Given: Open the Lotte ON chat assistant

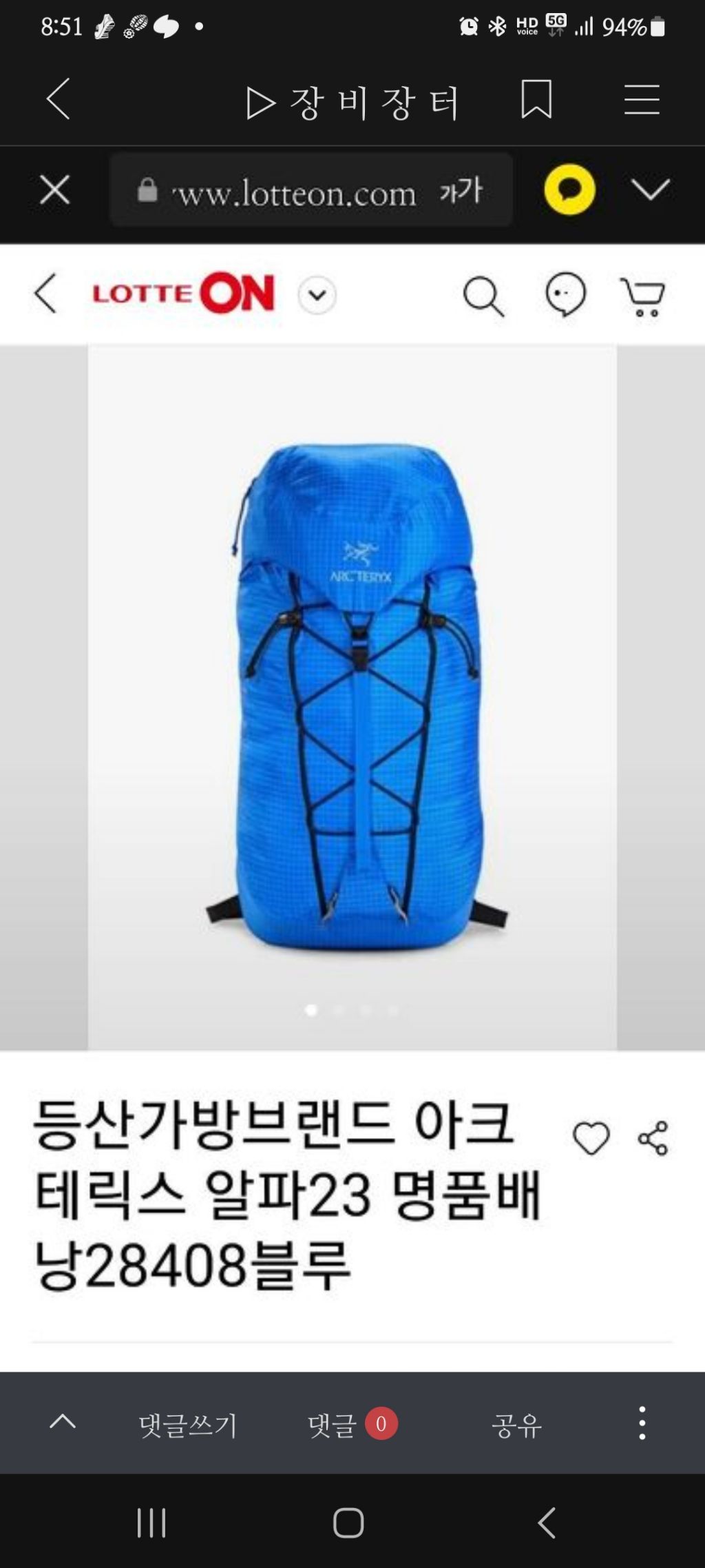Looking at the screenshot, I should 565,295.
